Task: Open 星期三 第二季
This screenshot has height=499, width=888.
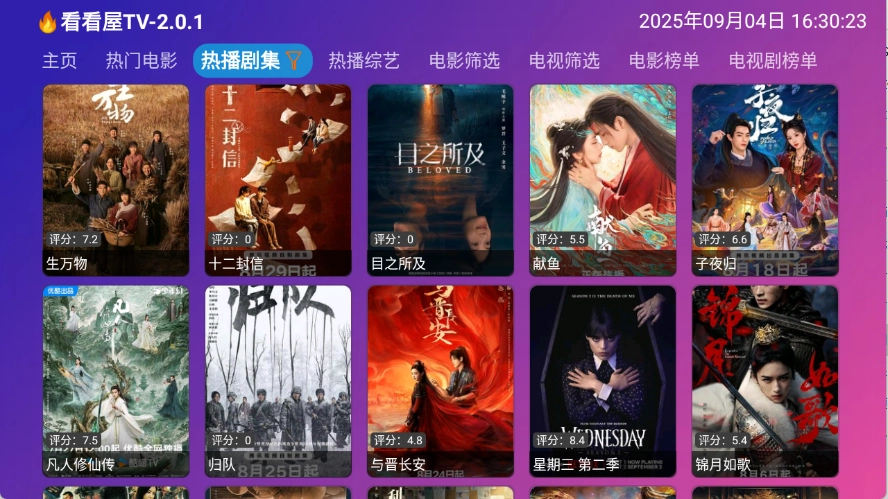Action: click(603, 381)
